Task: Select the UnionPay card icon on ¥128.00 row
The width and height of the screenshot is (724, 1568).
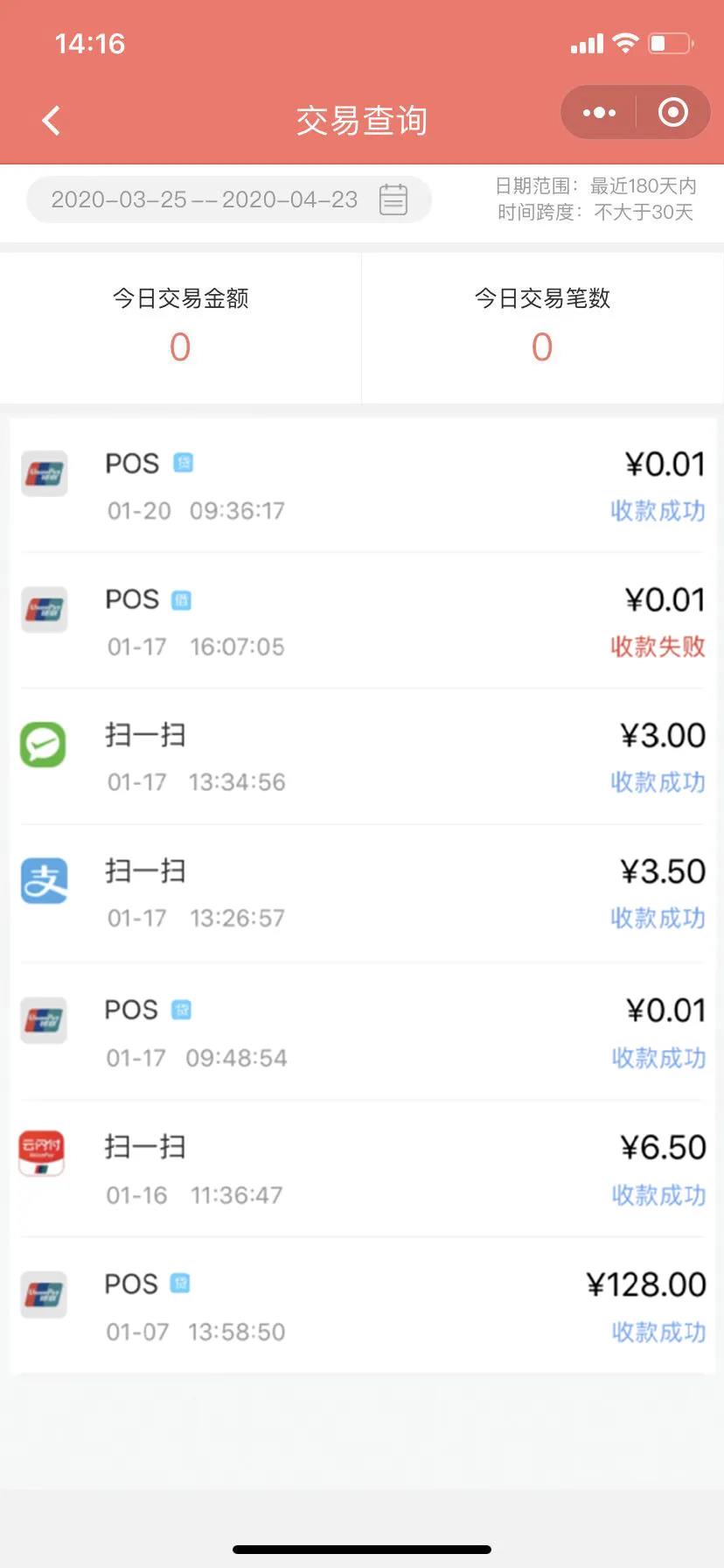Action: tap(44, 1293)
